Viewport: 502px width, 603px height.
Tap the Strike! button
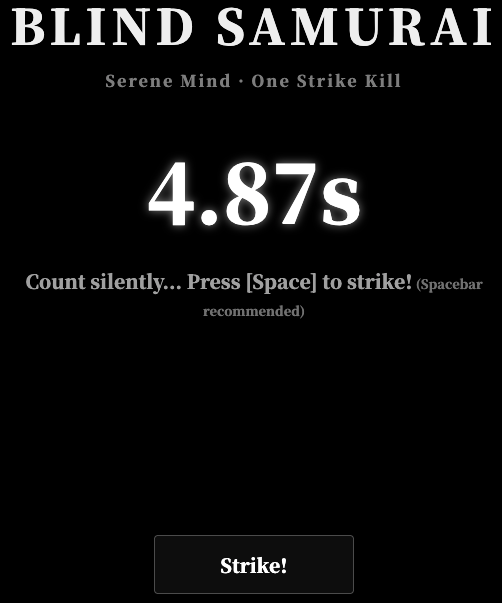click(x=254, y=565)
